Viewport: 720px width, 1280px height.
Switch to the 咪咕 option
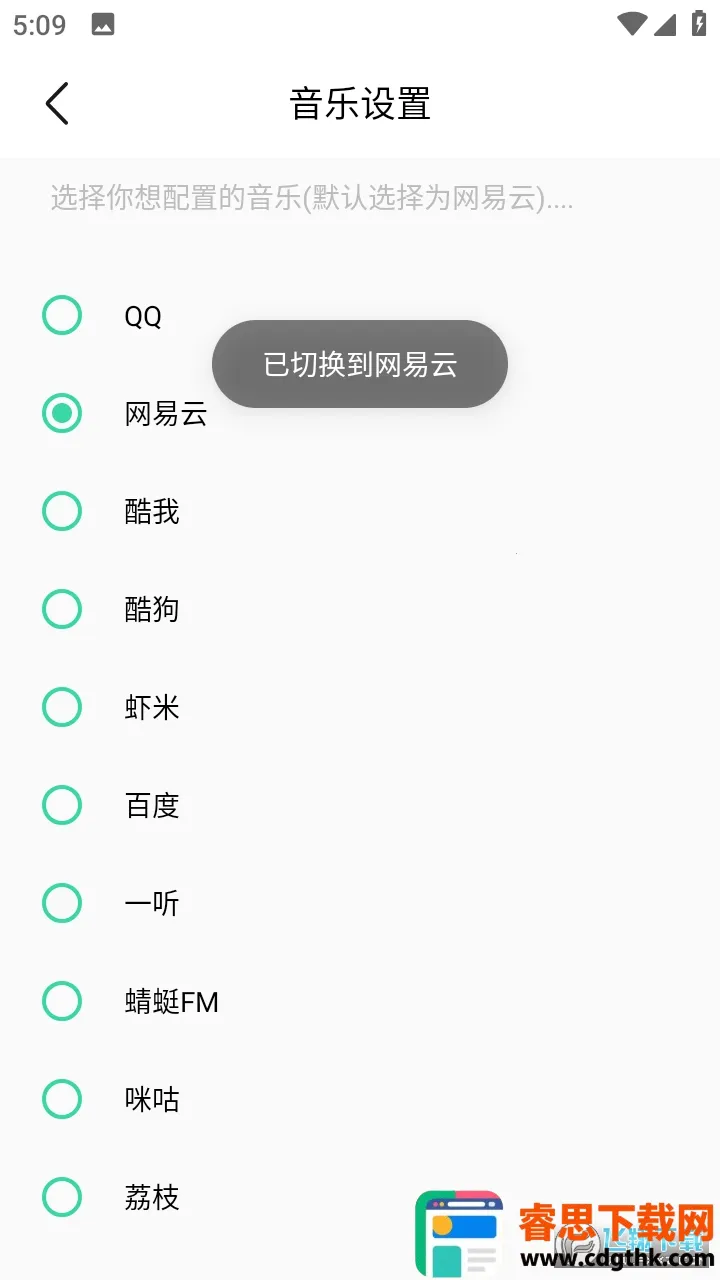(x=62, y=1099)
